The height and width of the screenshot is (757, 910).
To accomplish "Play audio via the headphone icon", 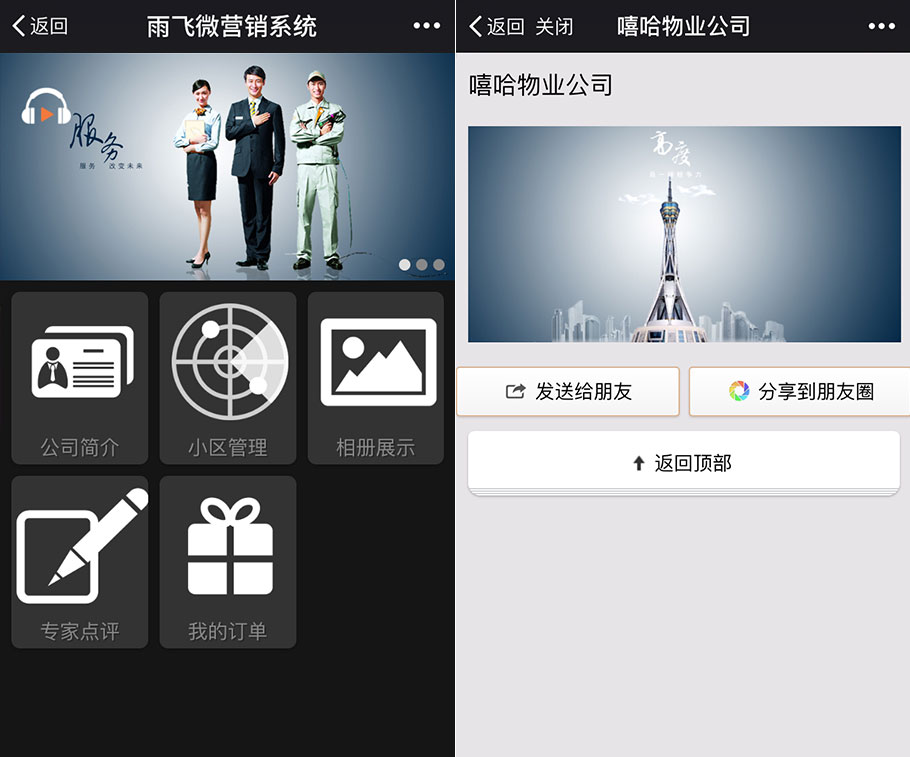I will coord(46,110).
